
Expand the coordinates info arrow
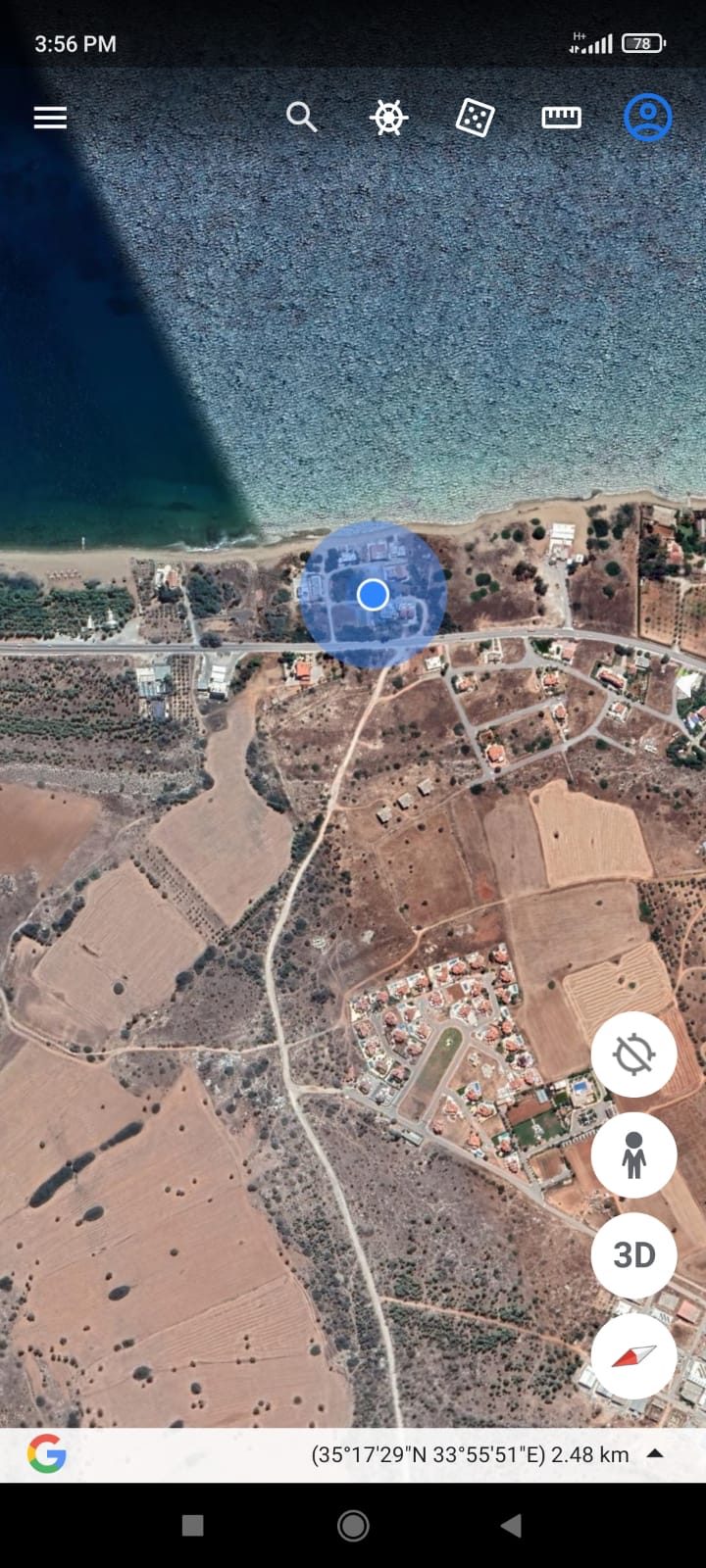coord(655,1454)
